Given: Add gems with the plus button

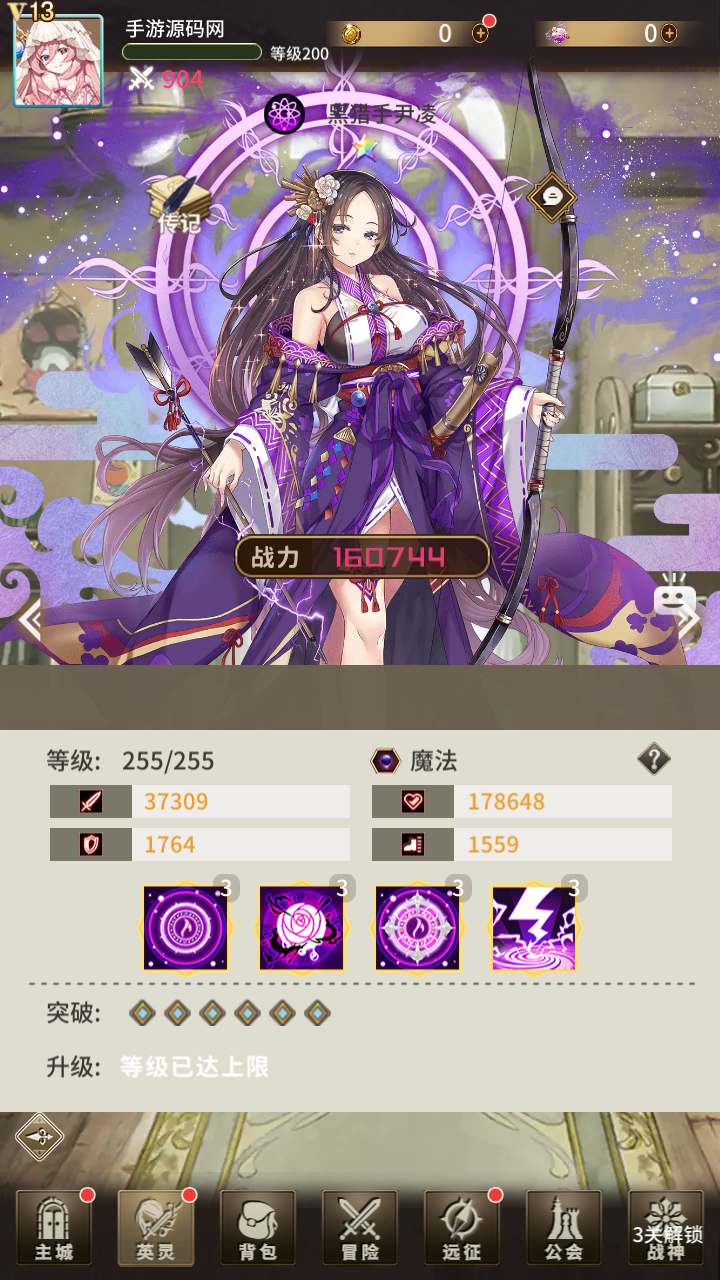Looking at the screenshot, I should (x=669, y=33).
